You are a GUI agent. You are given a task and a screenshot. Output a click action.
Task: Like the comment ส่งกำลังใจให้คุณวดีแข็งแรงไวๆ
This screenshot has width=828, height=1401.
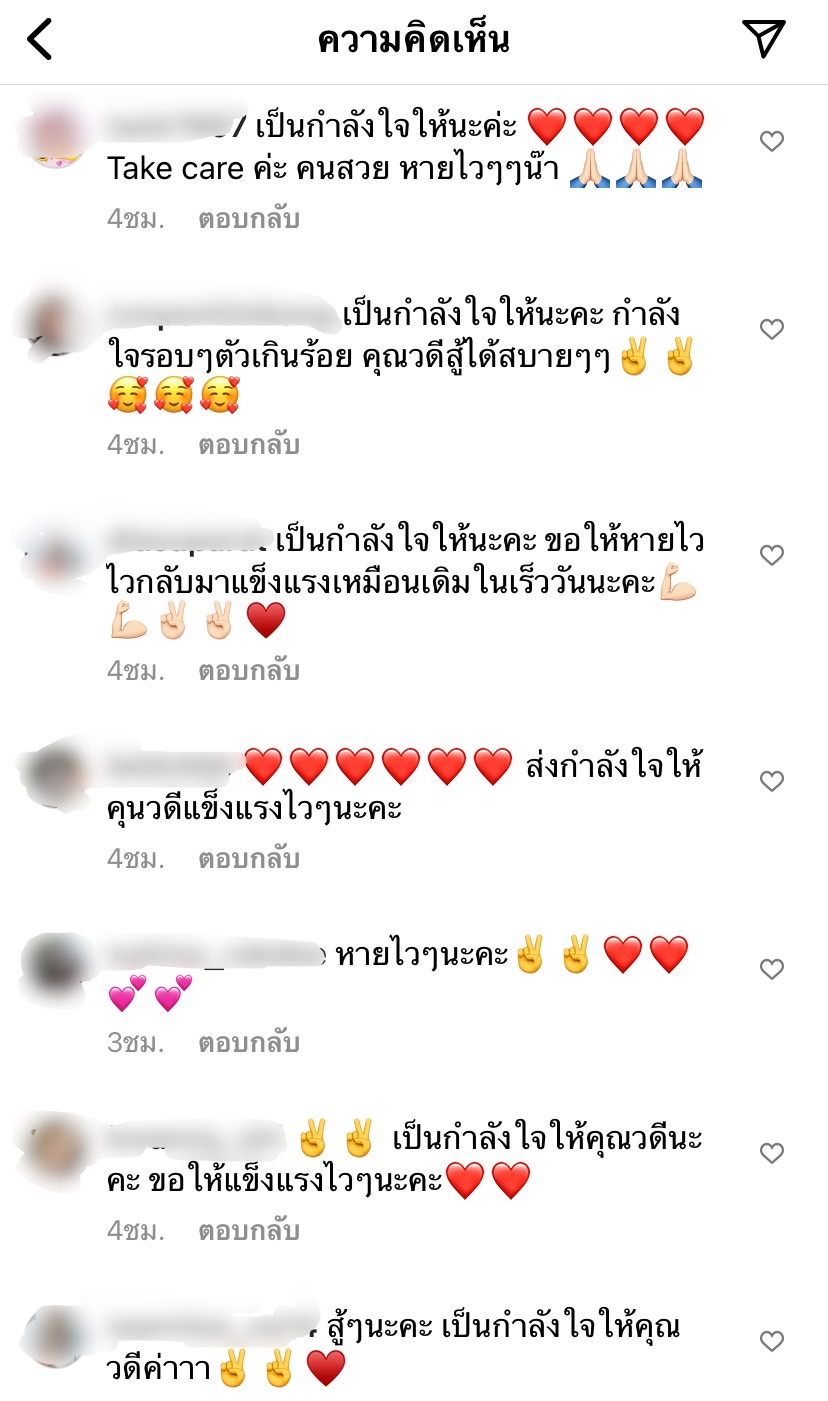point(771,781)
